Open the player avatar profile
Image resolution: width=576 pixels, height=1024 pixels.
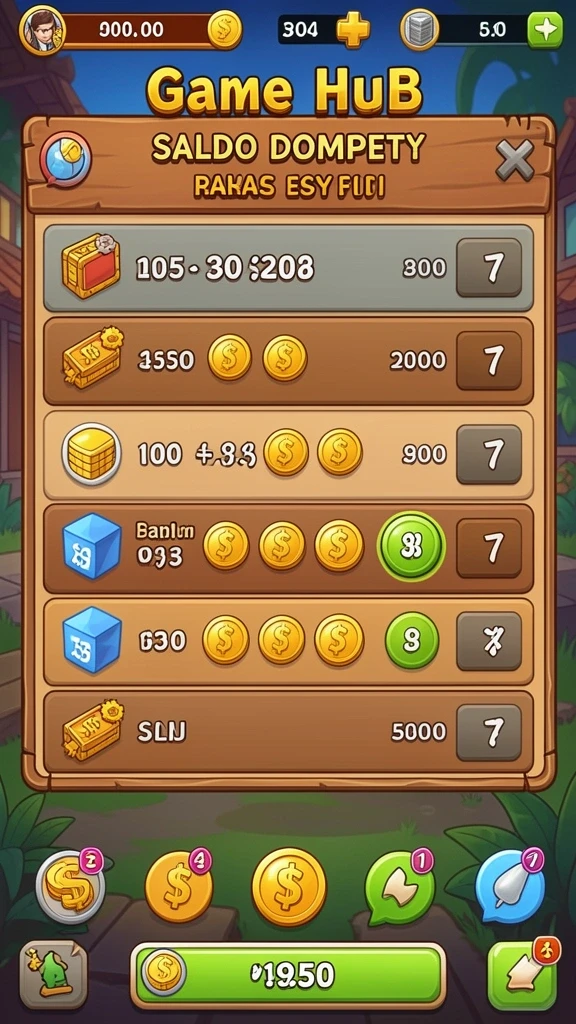tap(42, 31)
